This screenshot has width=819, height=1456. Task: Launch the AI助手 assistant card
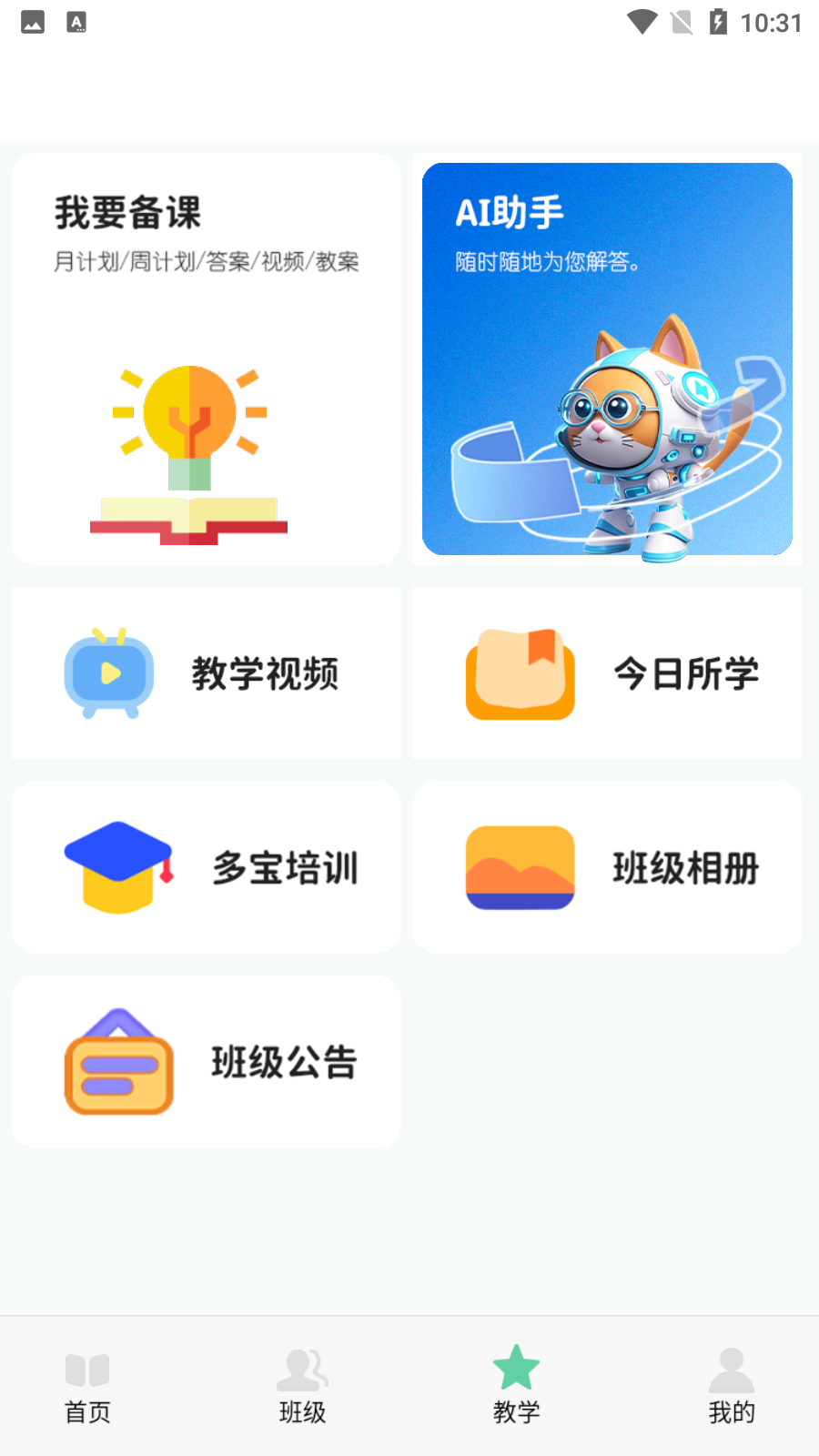click(607, 359)
